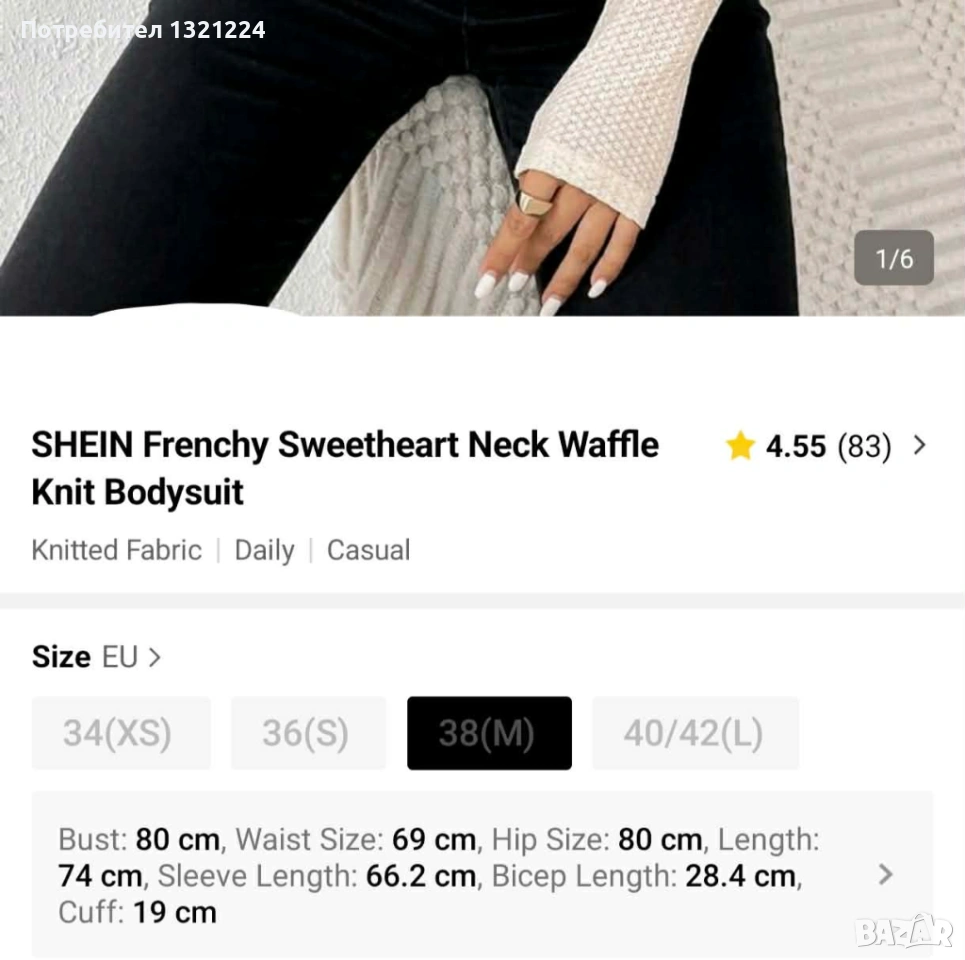The width and height of the screenshot is (965, 960).
Task: Change the EU size region
Action: pyautogui.click(x=130, y=657)
